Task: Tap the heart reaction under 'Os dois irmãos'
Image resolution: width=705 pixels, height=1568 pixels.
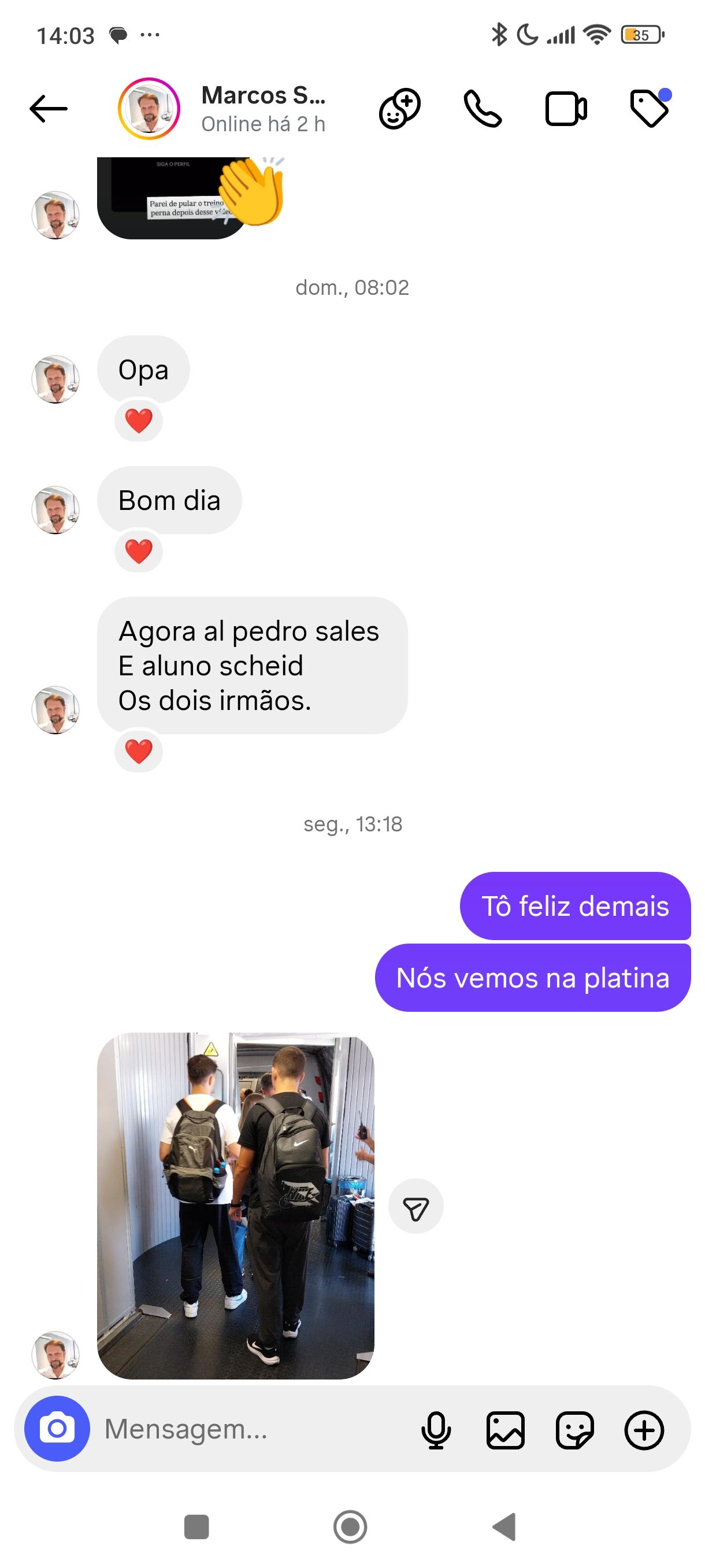Action: [139, 750]
